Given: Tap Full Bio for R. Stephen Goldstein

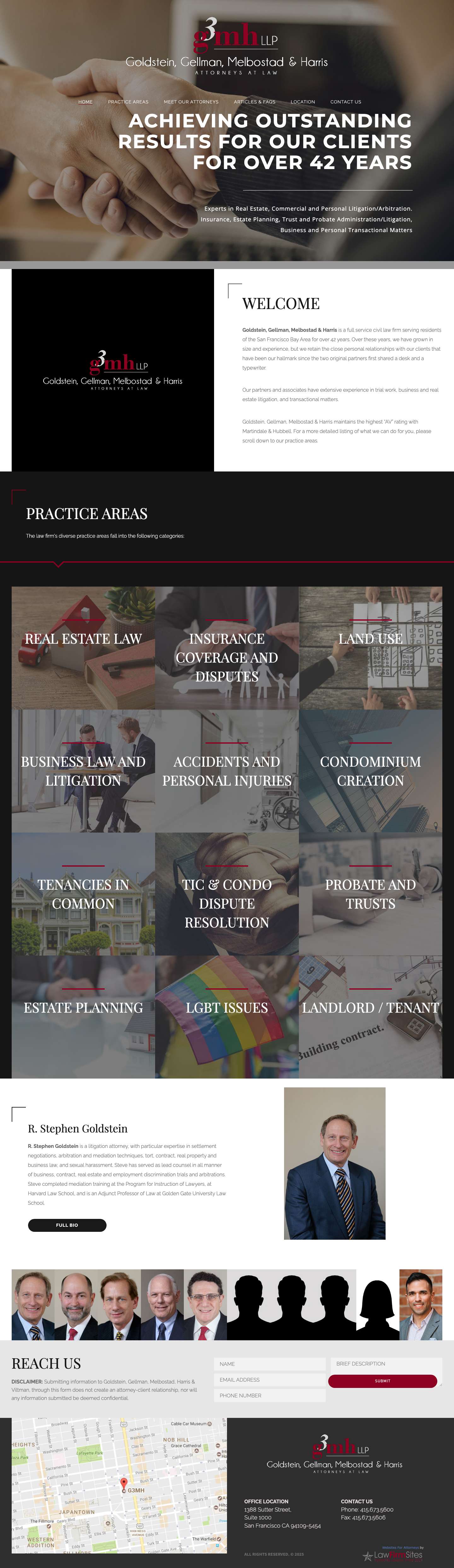Looking at the screenshot, I should tap(67, 1225).
